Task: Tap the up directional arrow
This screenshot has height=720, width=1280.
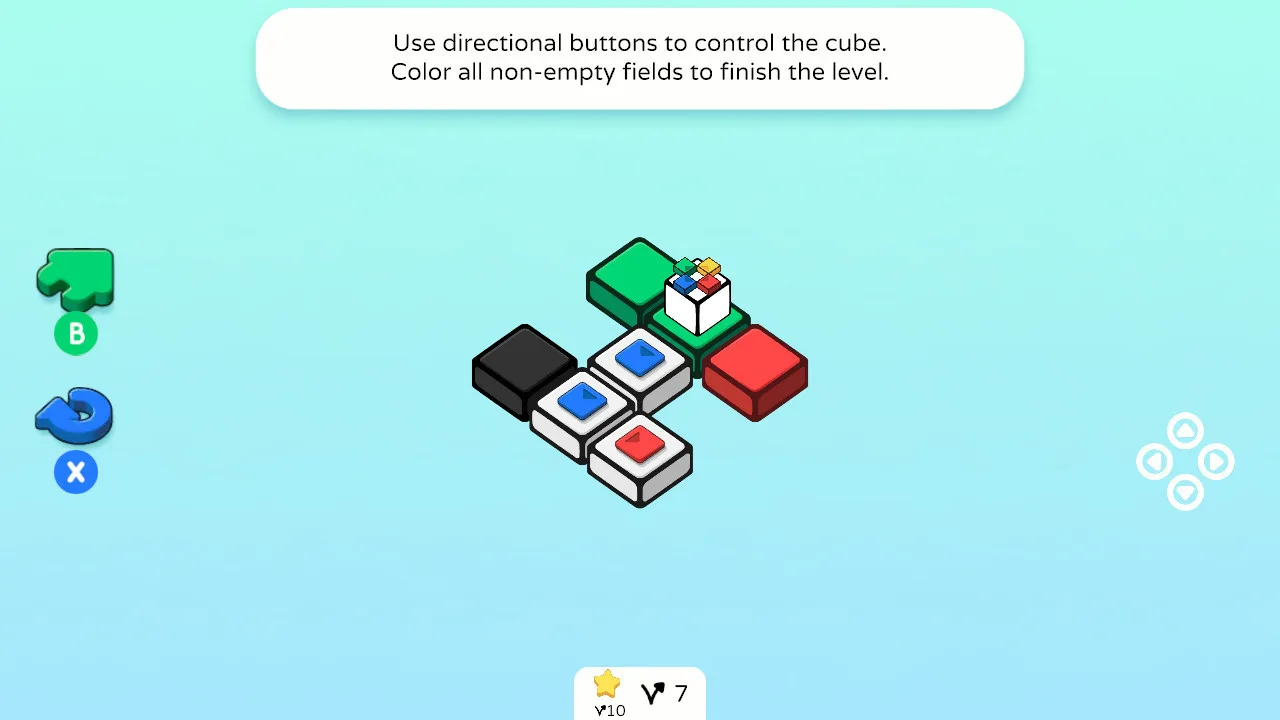Action: click(1185, 431)
